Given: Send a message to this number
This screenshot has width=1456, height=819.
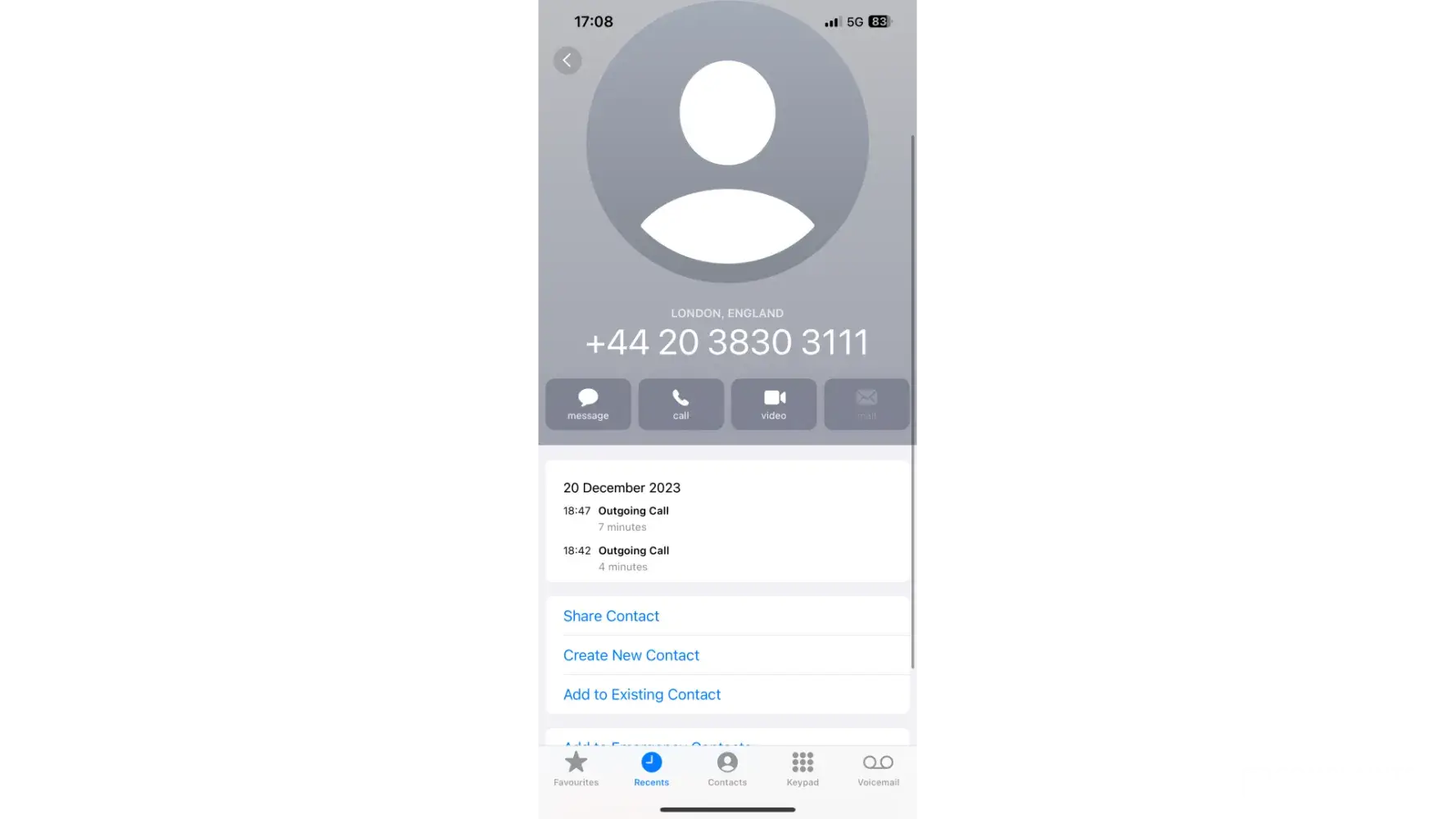Looking at the screenshot, I should click(588, 404).
